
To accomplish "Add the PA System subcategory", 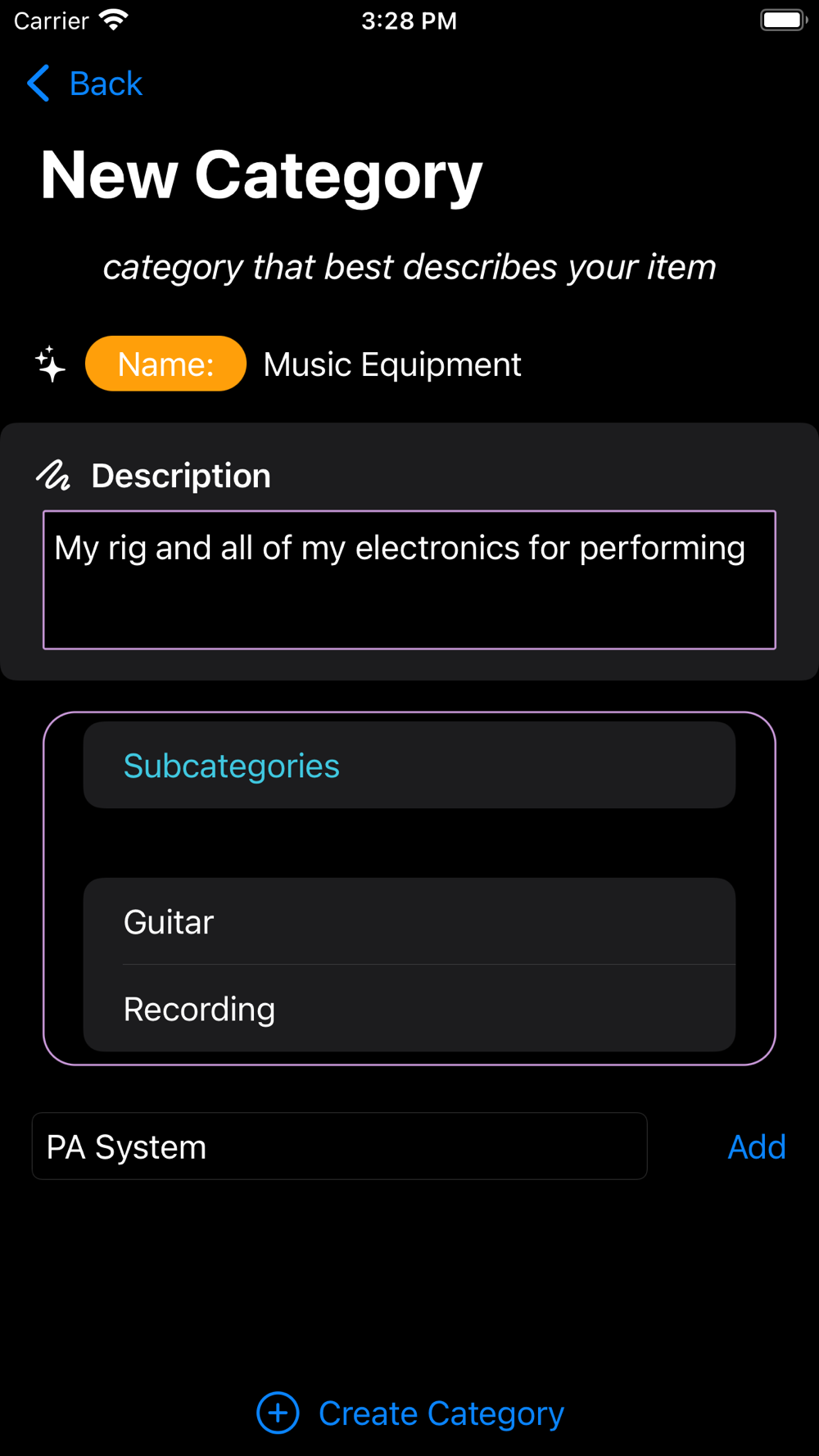I will [x=756, y=1146].
